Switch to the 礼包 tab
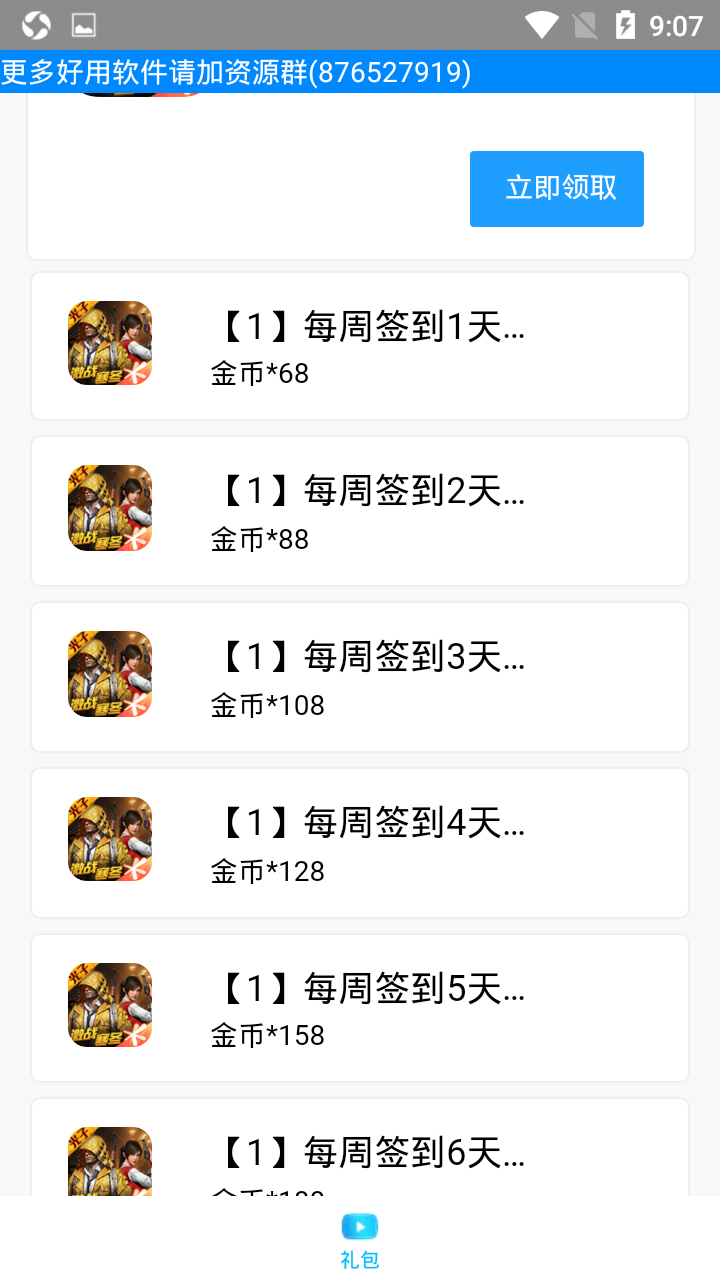720x1280 pixels. tap(359, 1240)
